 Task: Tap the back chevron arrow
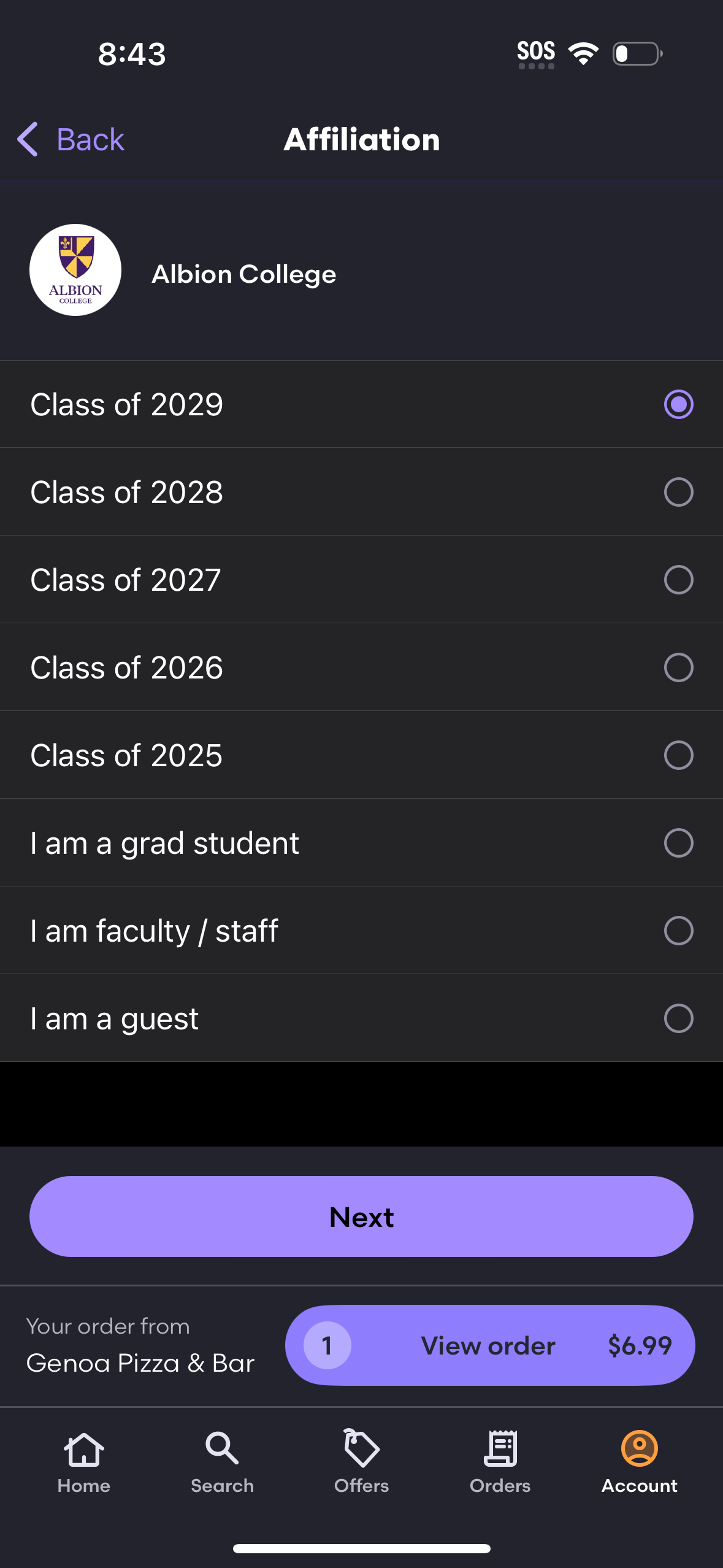[x=27, y=139]
